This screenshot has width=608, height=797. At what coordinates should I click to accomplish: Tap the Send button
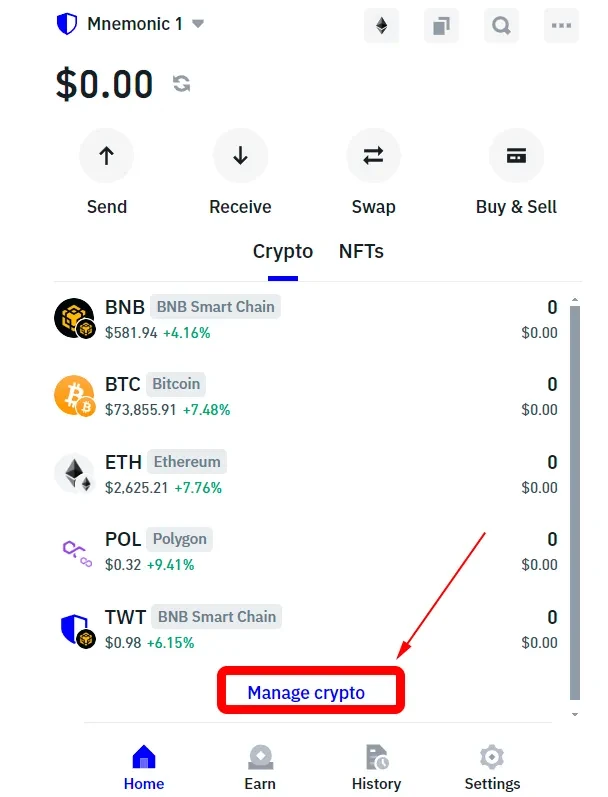(106, 156)
